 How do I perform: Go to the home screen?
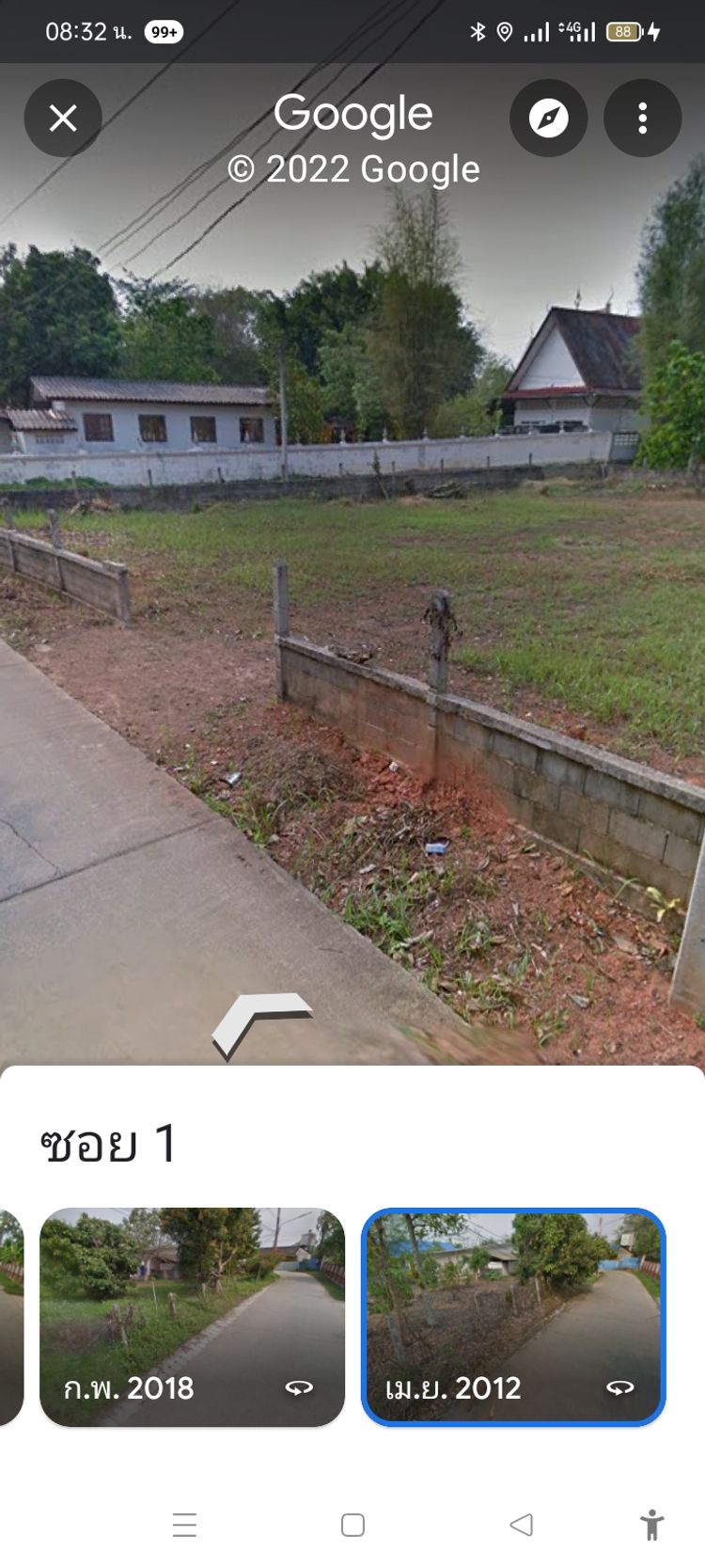click(x=352, y=1525)
